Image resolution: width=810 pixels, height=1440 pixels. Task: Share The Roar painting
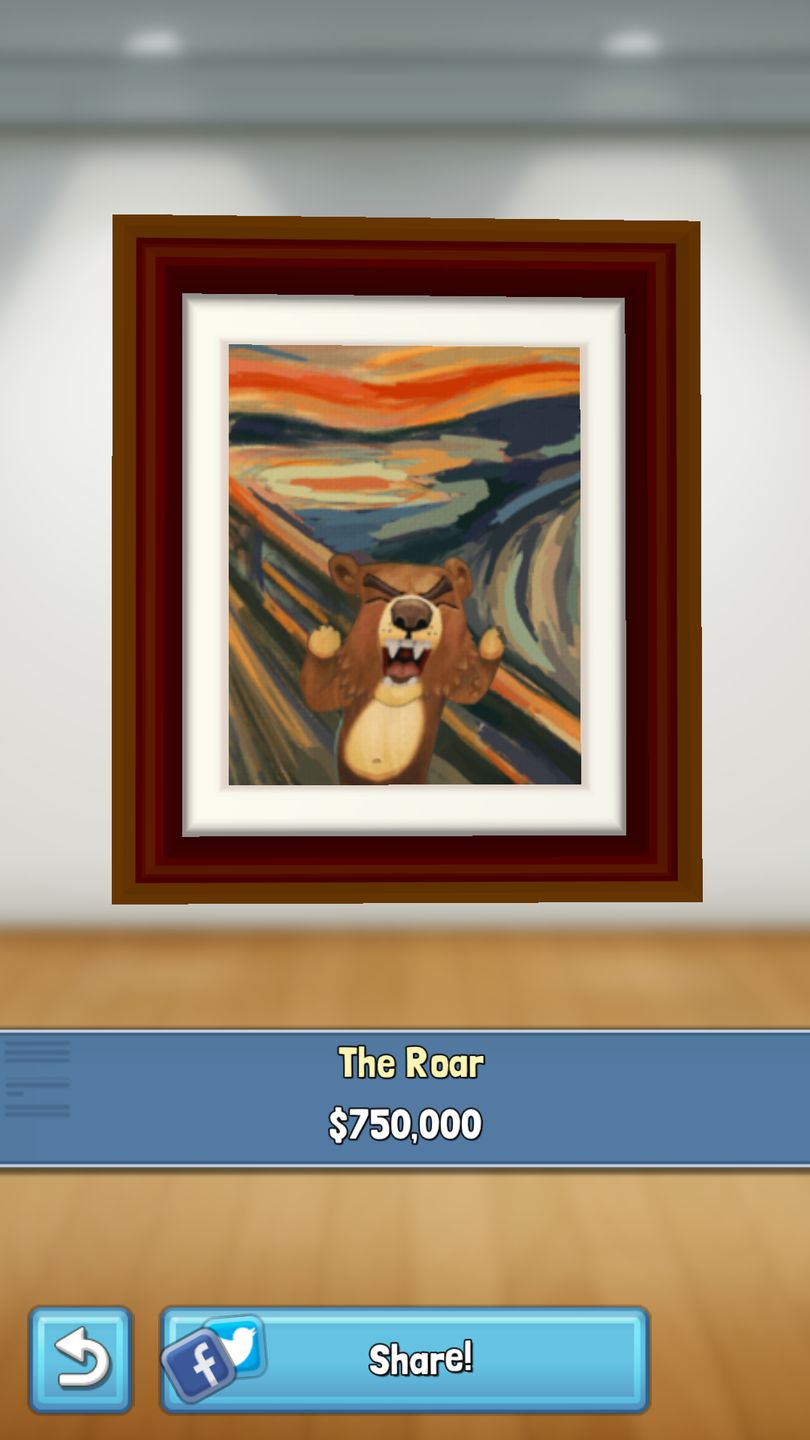(405, 1359)
